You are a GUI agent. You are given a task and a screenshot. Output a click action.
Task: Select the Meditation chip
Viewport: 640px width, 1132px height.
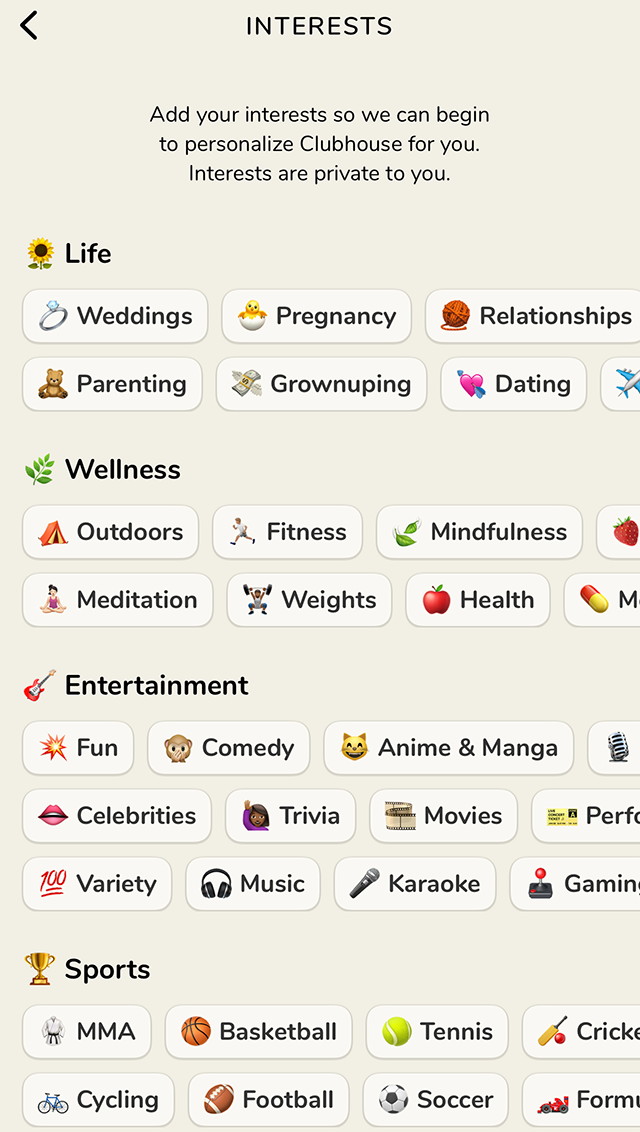118,600
